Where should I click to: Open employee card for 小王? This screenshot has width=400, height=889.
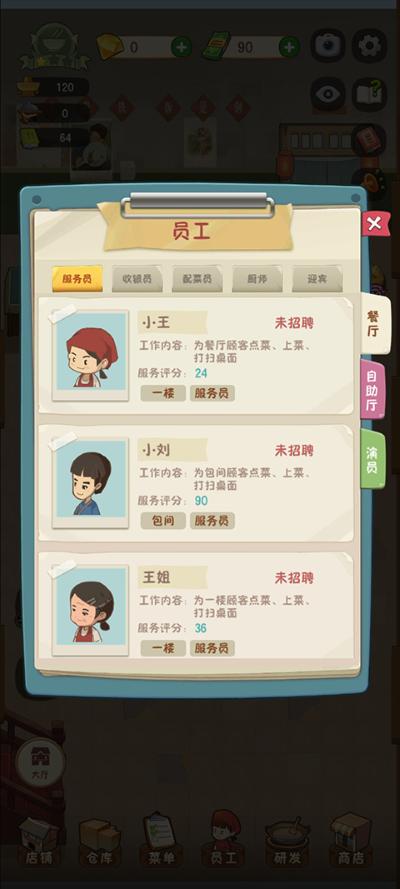coord(196,355)
